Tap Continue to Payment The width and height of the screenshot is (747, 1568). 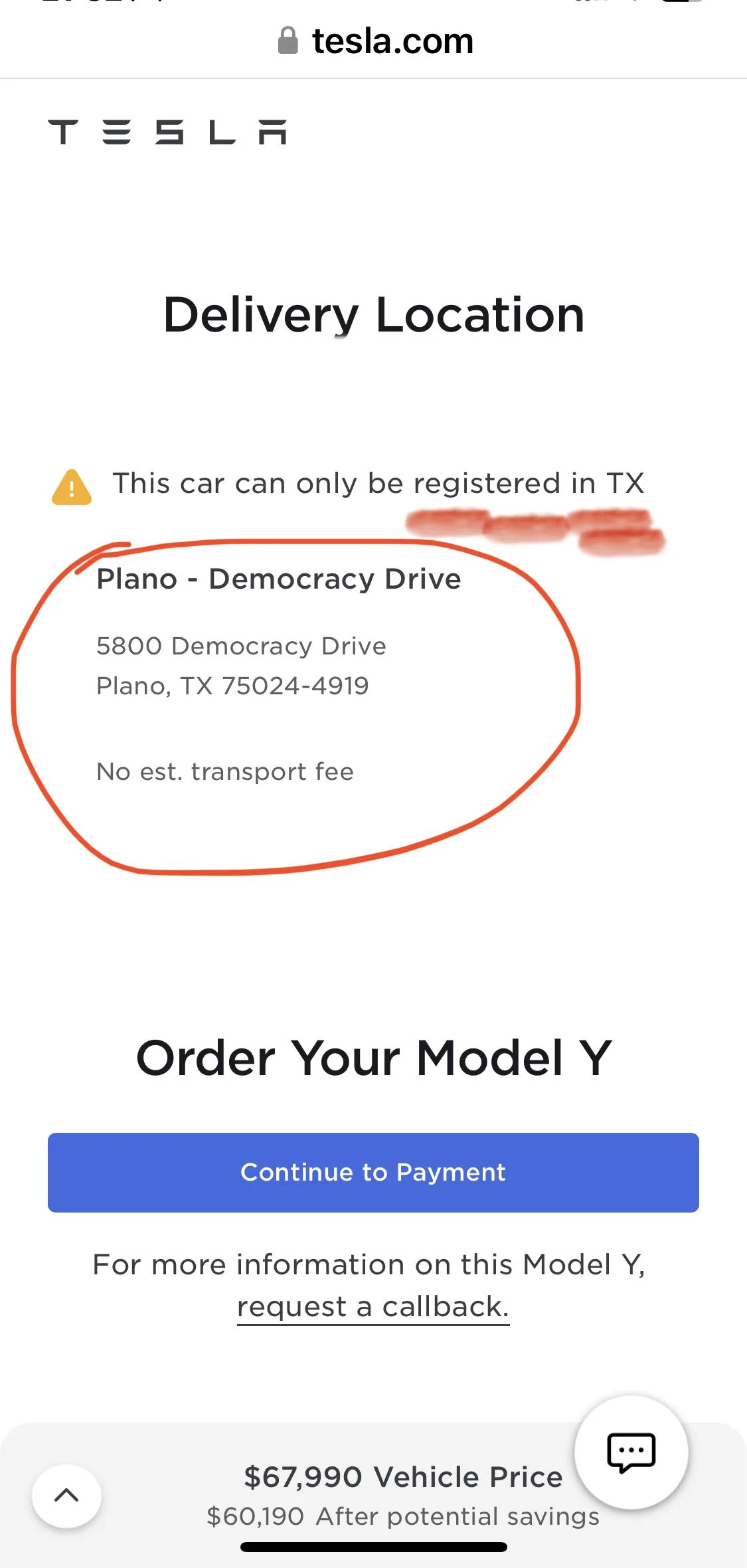pos(373,1173)
